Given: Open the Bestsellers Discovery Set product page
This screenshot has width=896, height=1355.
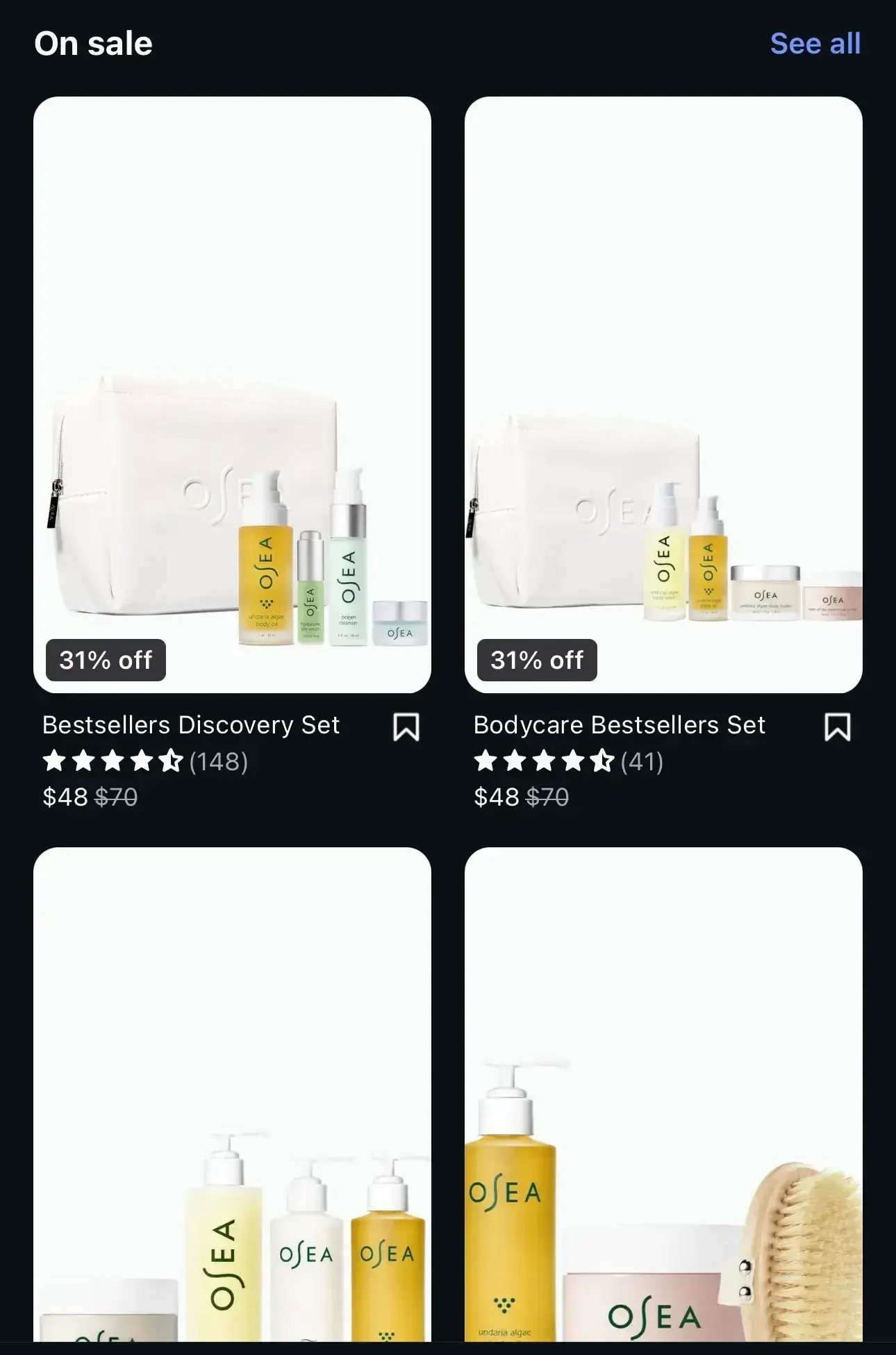Looking at the screenshot, I should pos(191,725).
